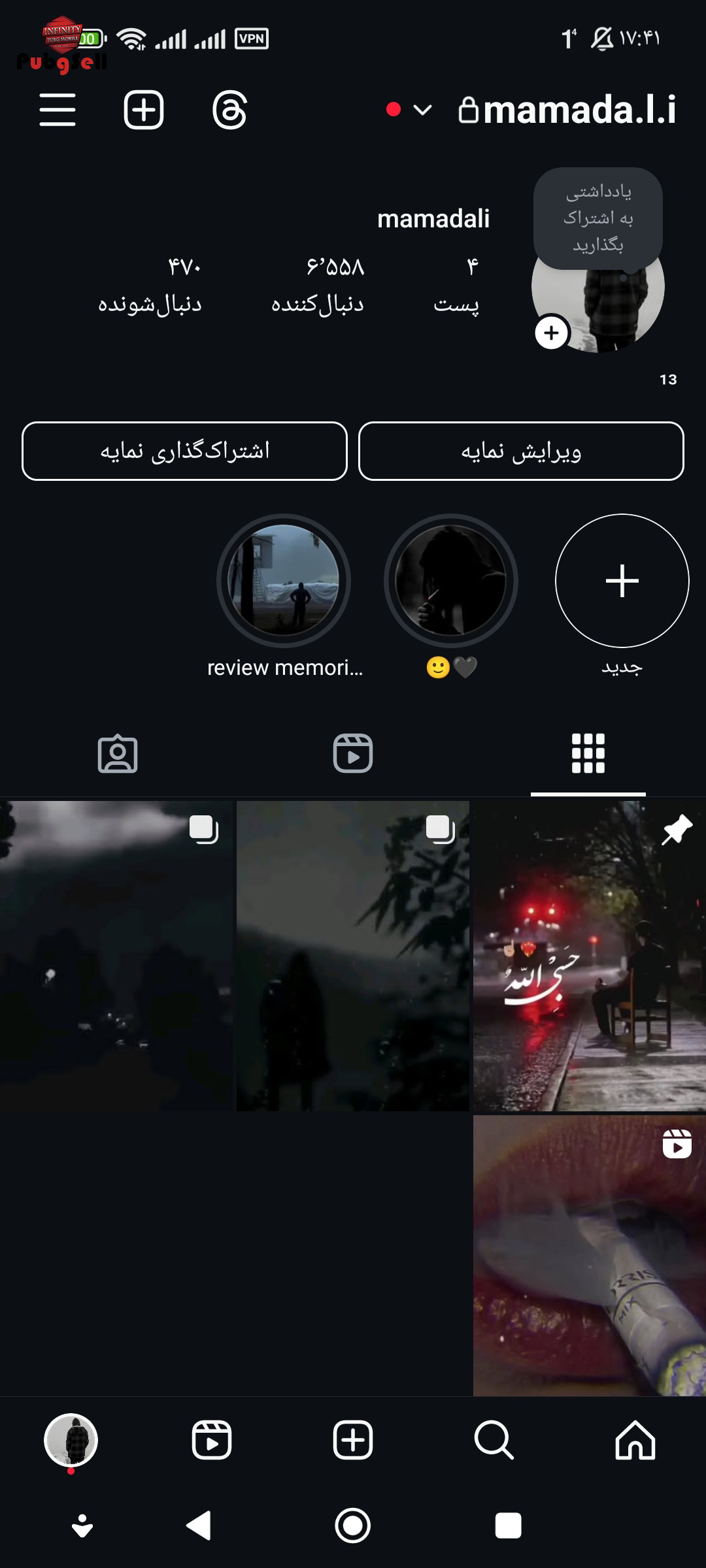This screenshot has height=1568, width=706.
Task: Go to the home feed
Action: (635, 1440)
